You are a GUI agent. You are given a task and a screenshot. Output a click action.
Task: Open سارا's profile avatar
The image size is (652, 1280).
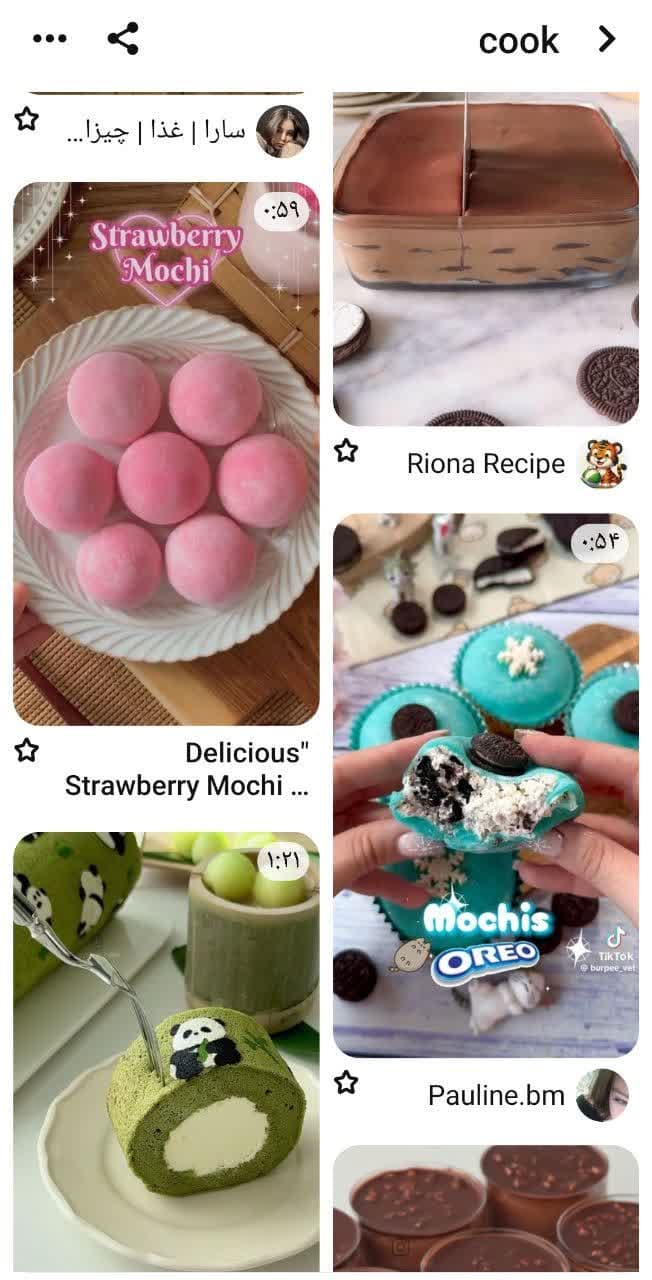pos(282,132)
